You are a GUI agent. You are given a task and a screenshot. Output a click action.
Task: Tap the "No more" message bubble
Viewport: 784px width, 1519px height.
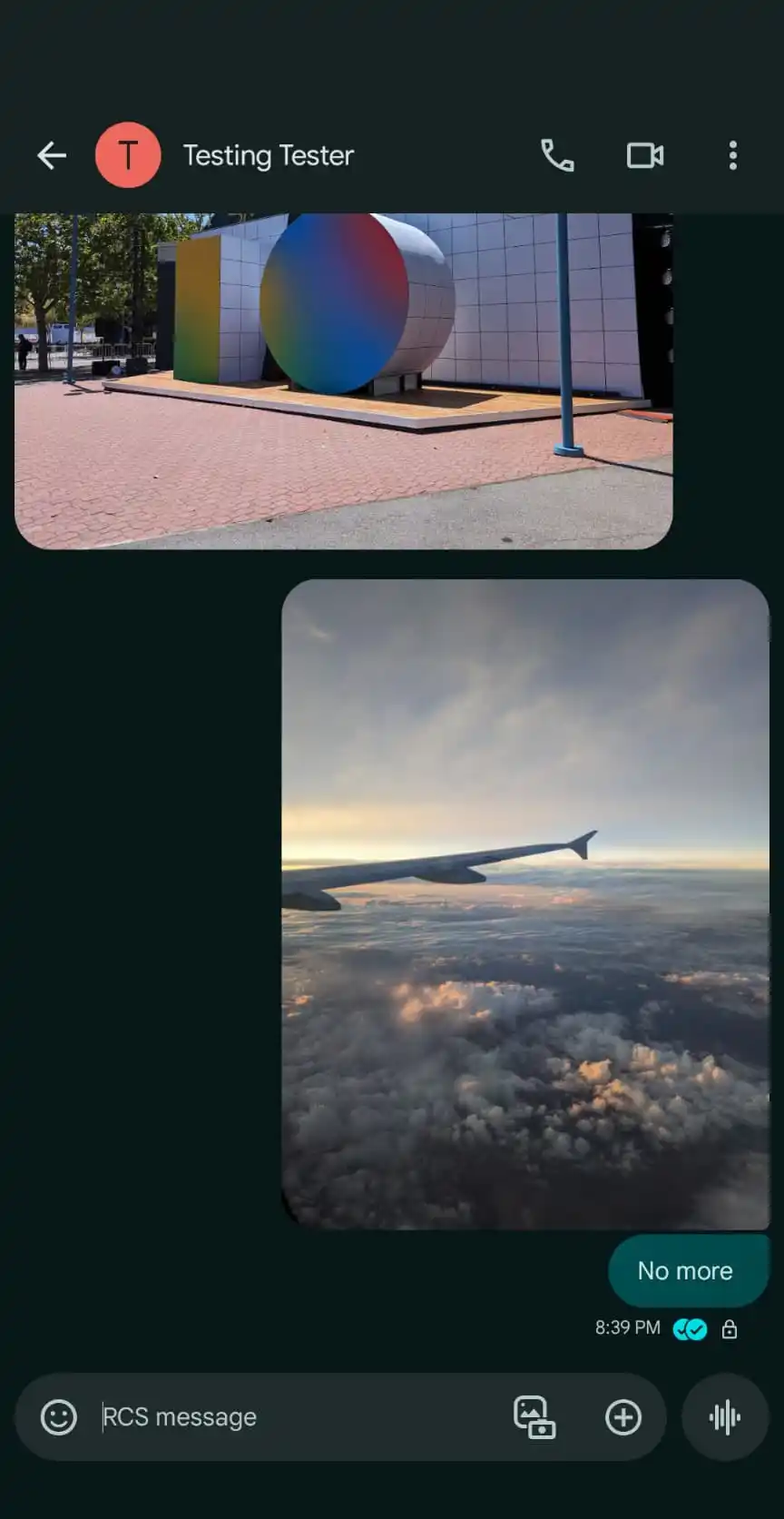click(x=688, y=1270)
